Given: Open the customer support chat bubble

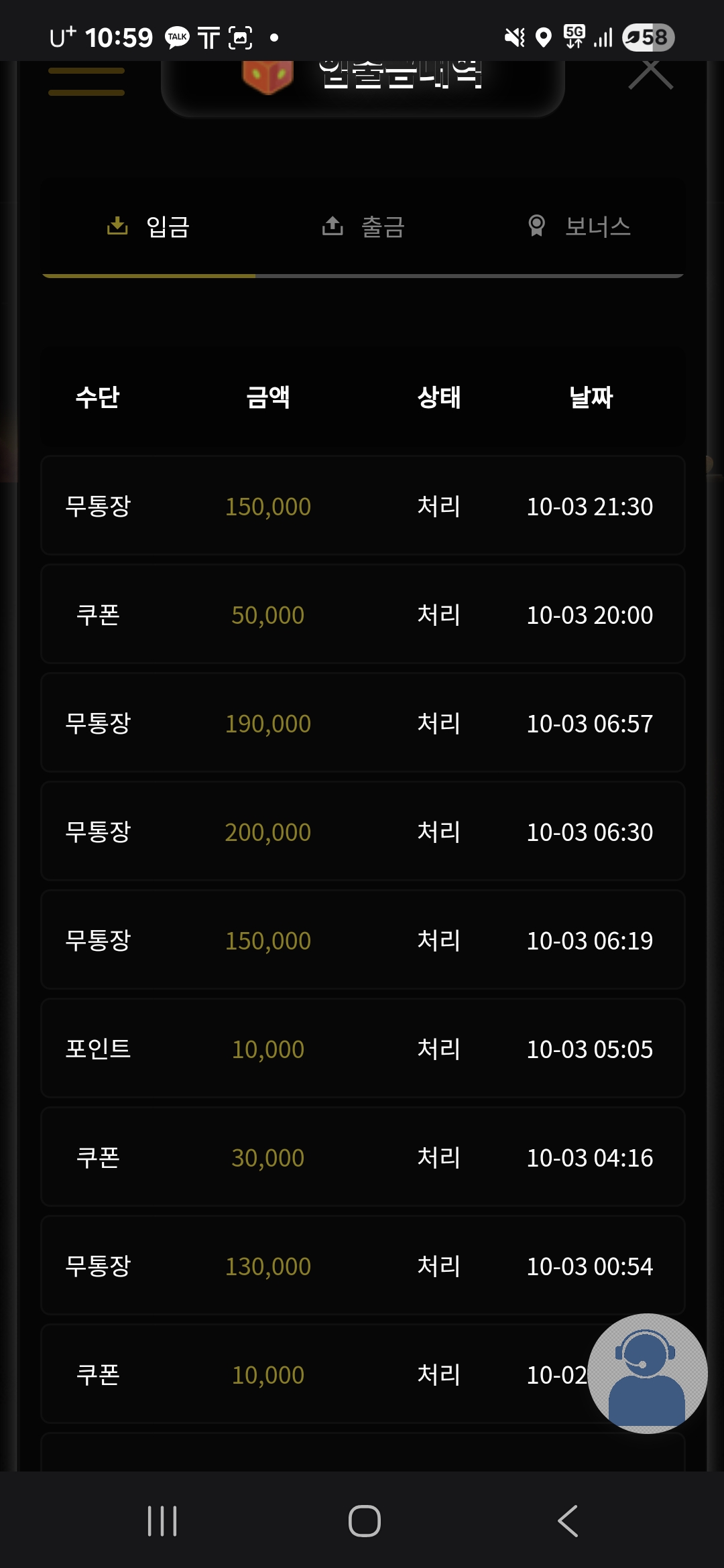Looking at the screenshot, I should point(647,1373).
